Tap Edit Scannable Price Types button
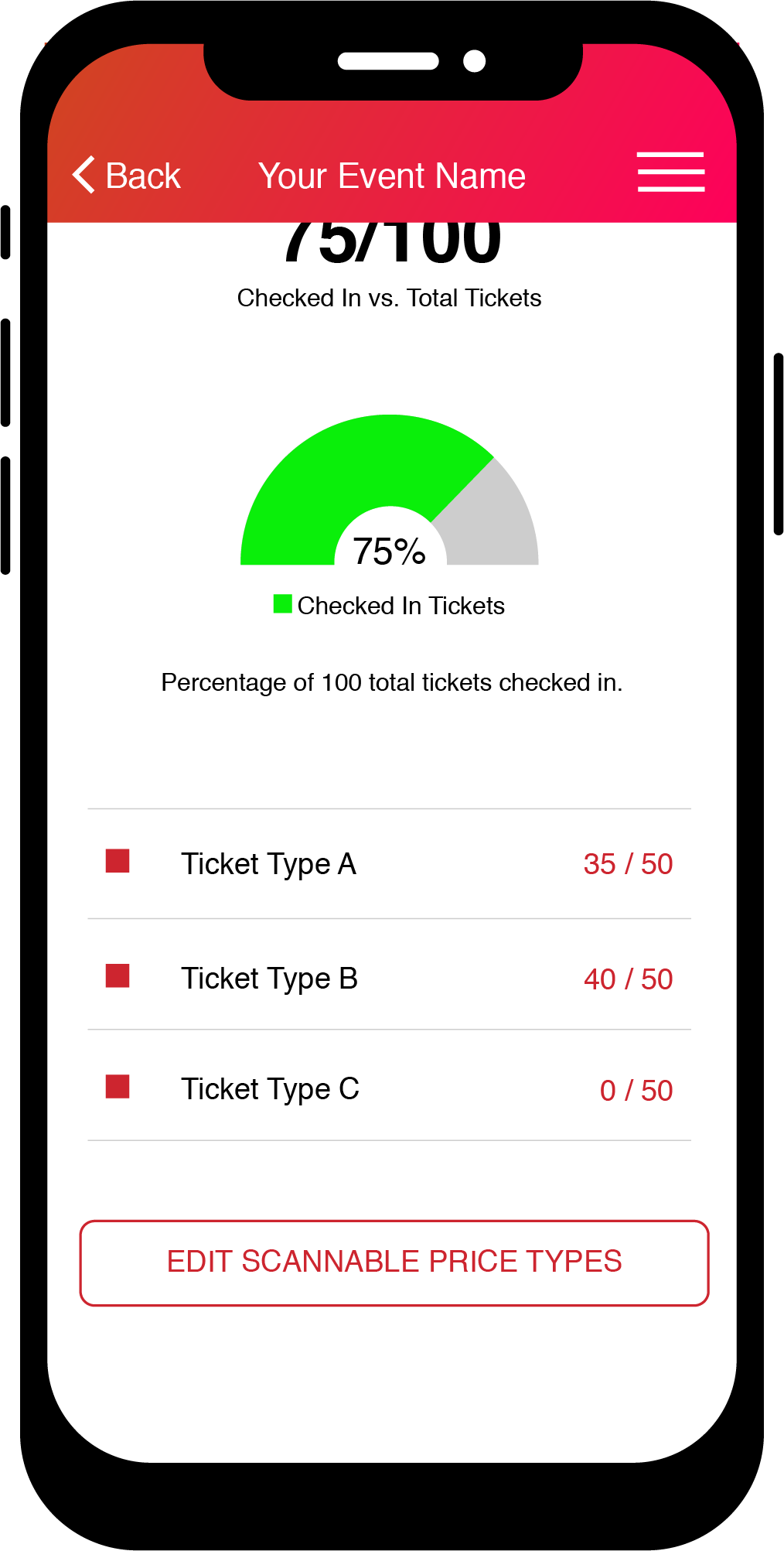This screenshot has height=1551, width=784. [x=394, y=1263]
